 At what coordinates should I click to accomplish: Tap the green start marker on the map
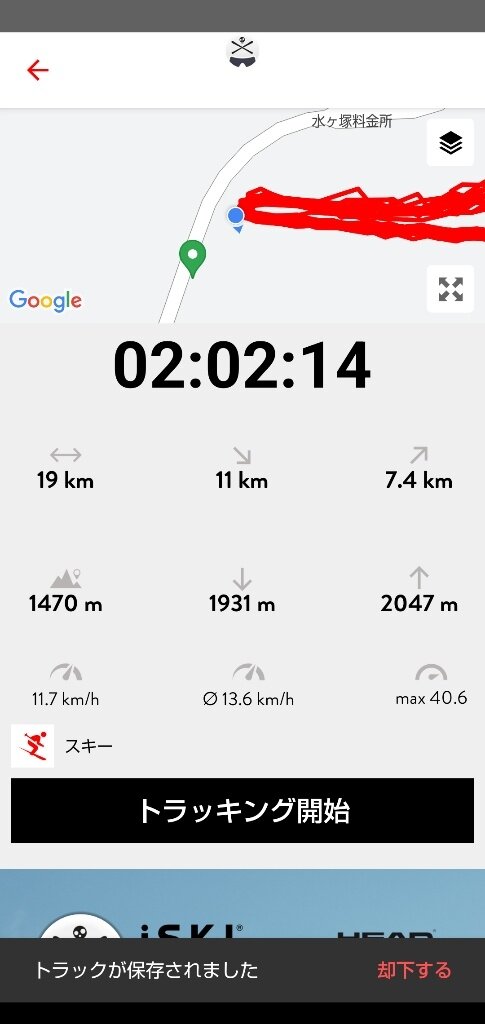pos(193,259)
